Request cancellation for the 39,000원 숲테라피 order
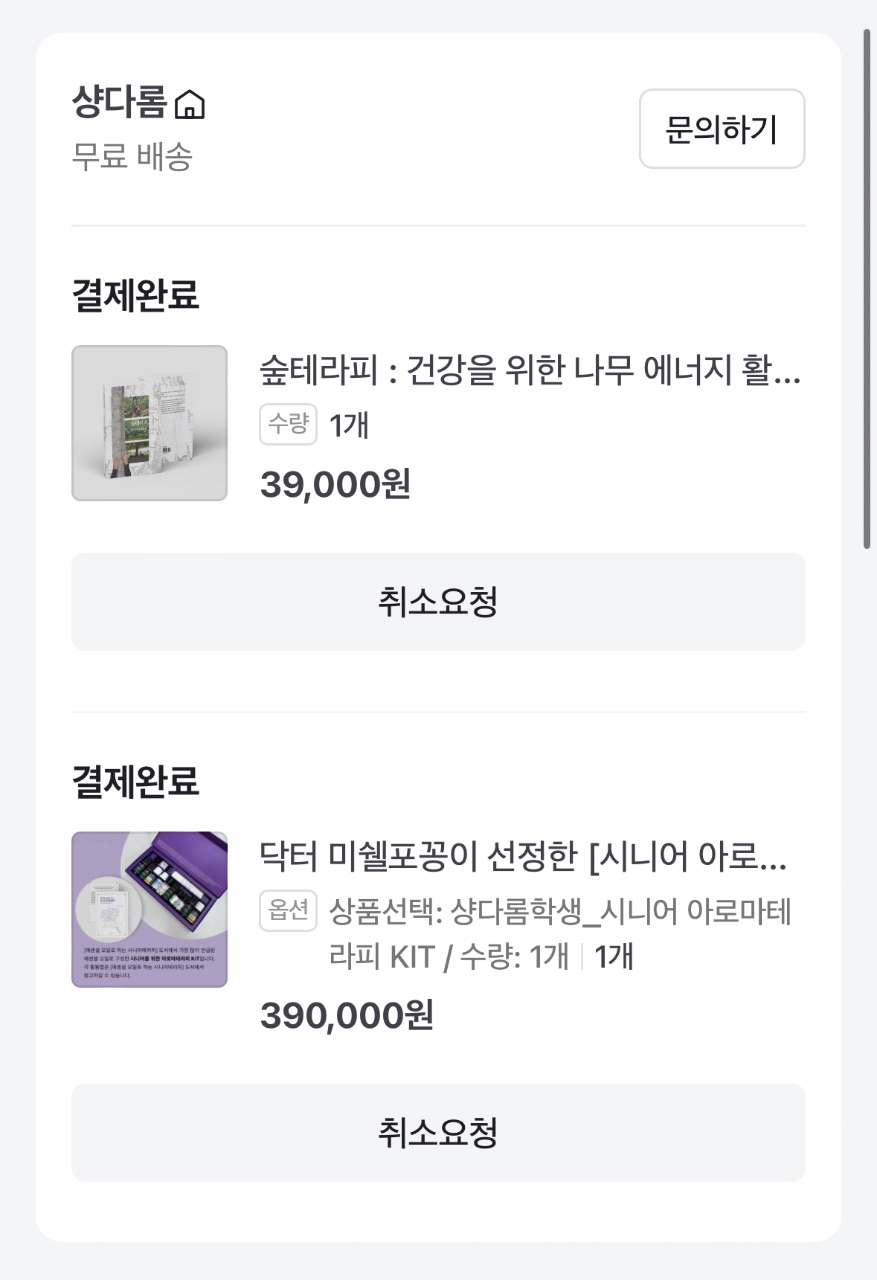The height and width of the screenshot is (1280, 877). pos(438,602)
